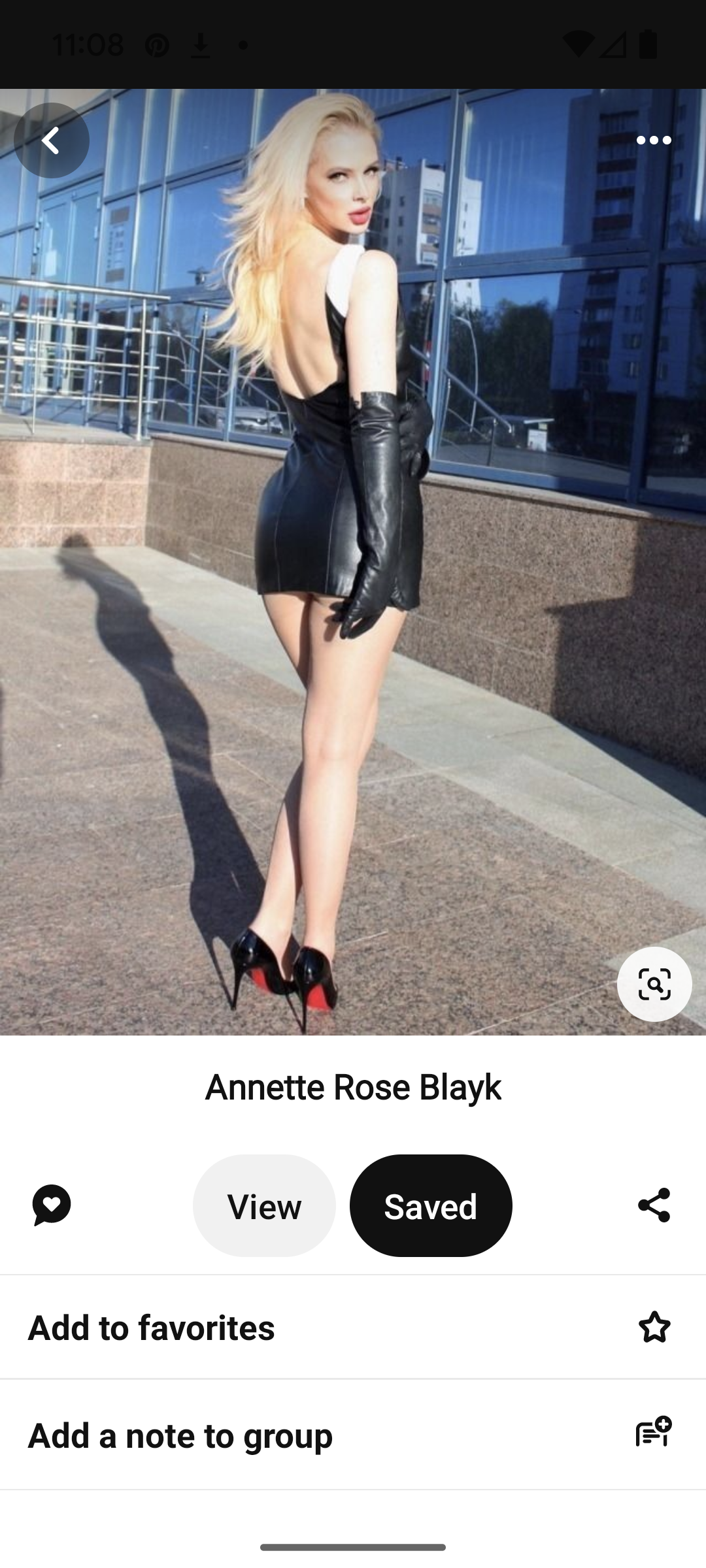Tap the back arrow to leave the pin
The image size is (706, 1568).
52,139
